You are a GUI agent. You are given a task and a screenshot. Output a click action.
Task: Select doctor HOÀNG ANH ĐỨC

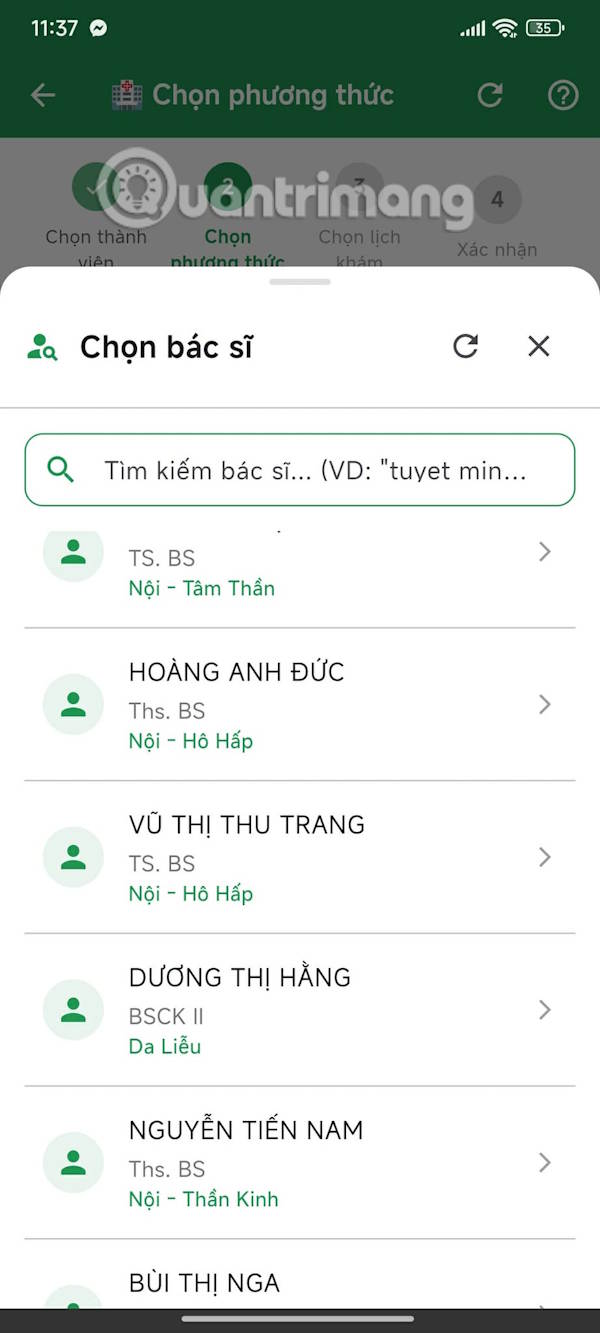pos(300,705)
